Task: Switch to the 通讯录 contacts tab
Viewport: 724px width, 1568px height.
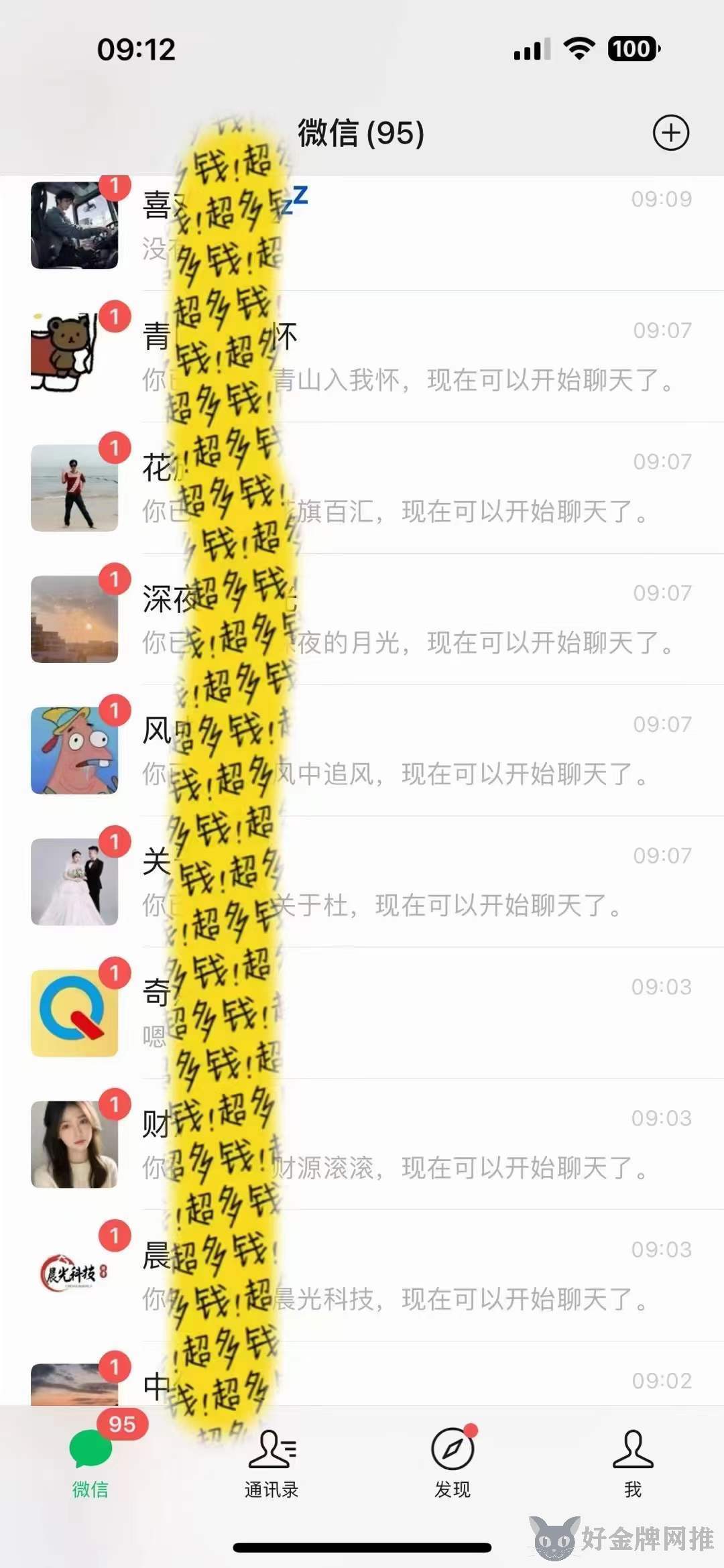Action: (x=271, y=1461)
